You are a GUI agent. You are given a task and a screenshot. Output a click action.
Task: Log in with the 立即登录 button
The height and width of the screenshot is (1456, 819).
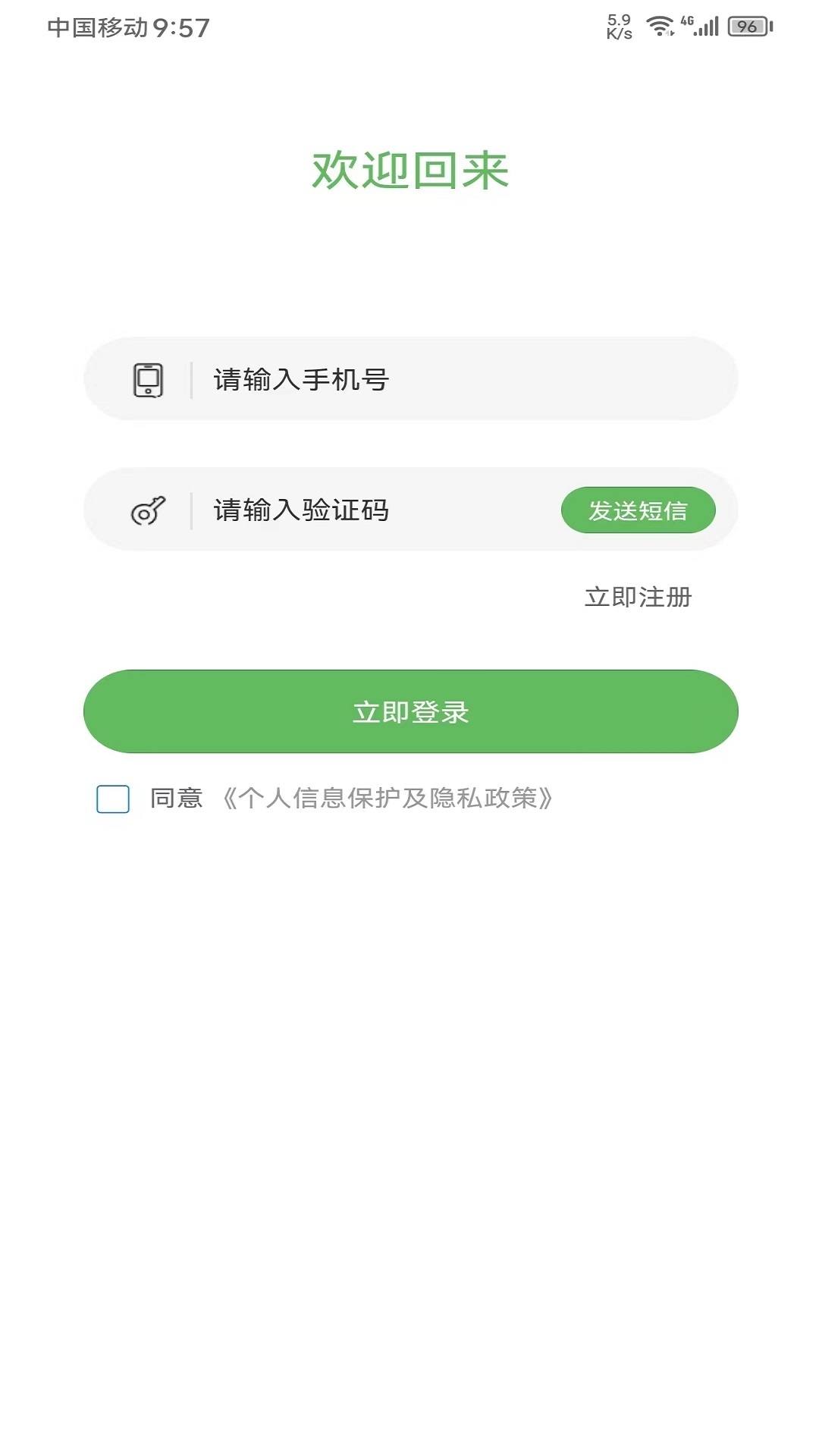pos(410,711)
